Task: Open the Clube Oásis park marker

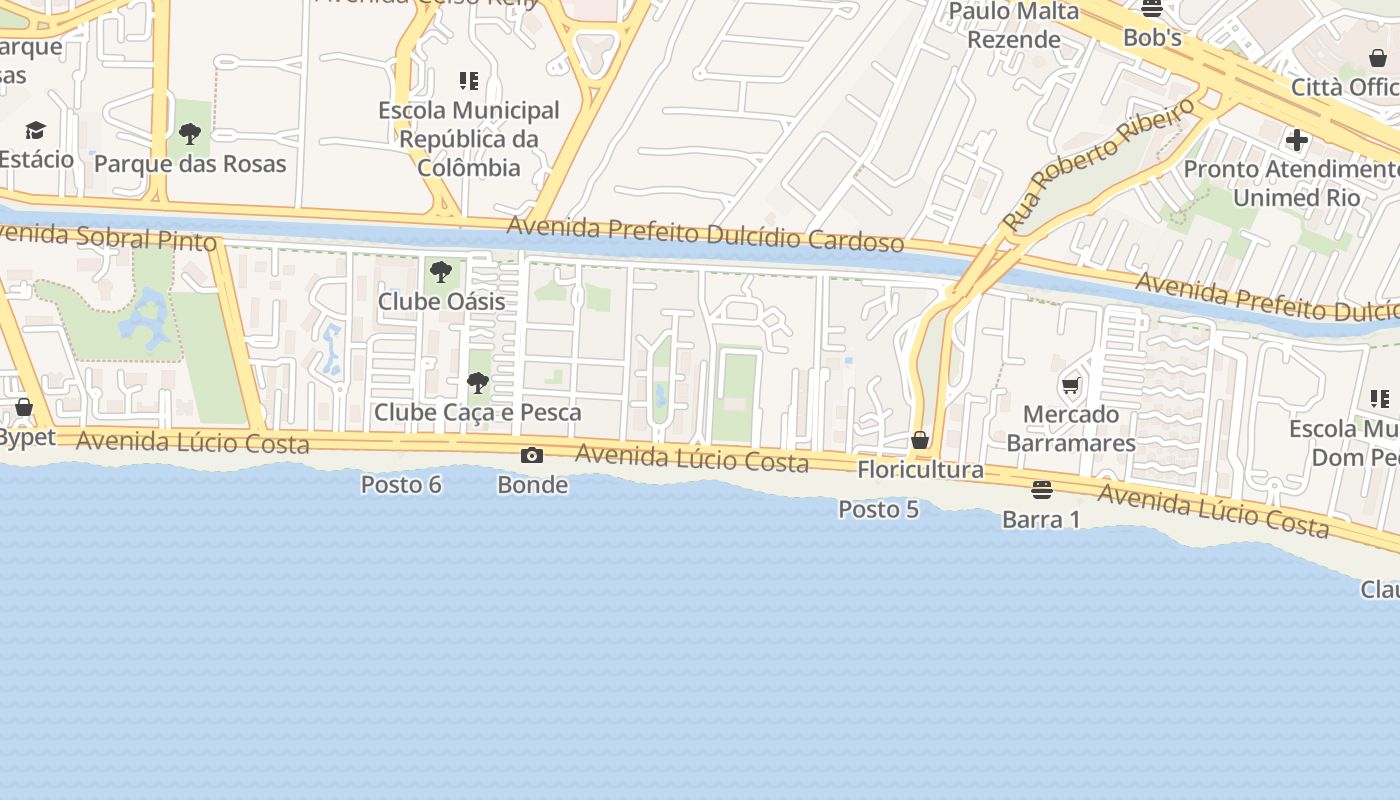Action: coord(440,272)
